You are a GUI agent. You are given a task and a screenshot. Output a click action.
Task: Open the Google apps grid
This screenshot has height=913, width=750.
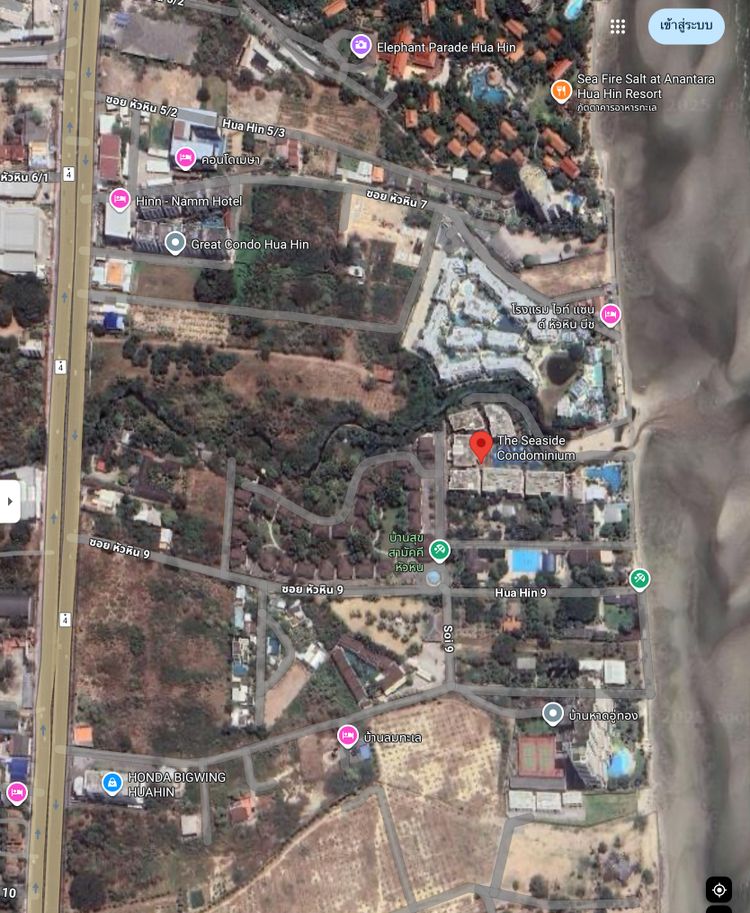click(x=618, y=27)
